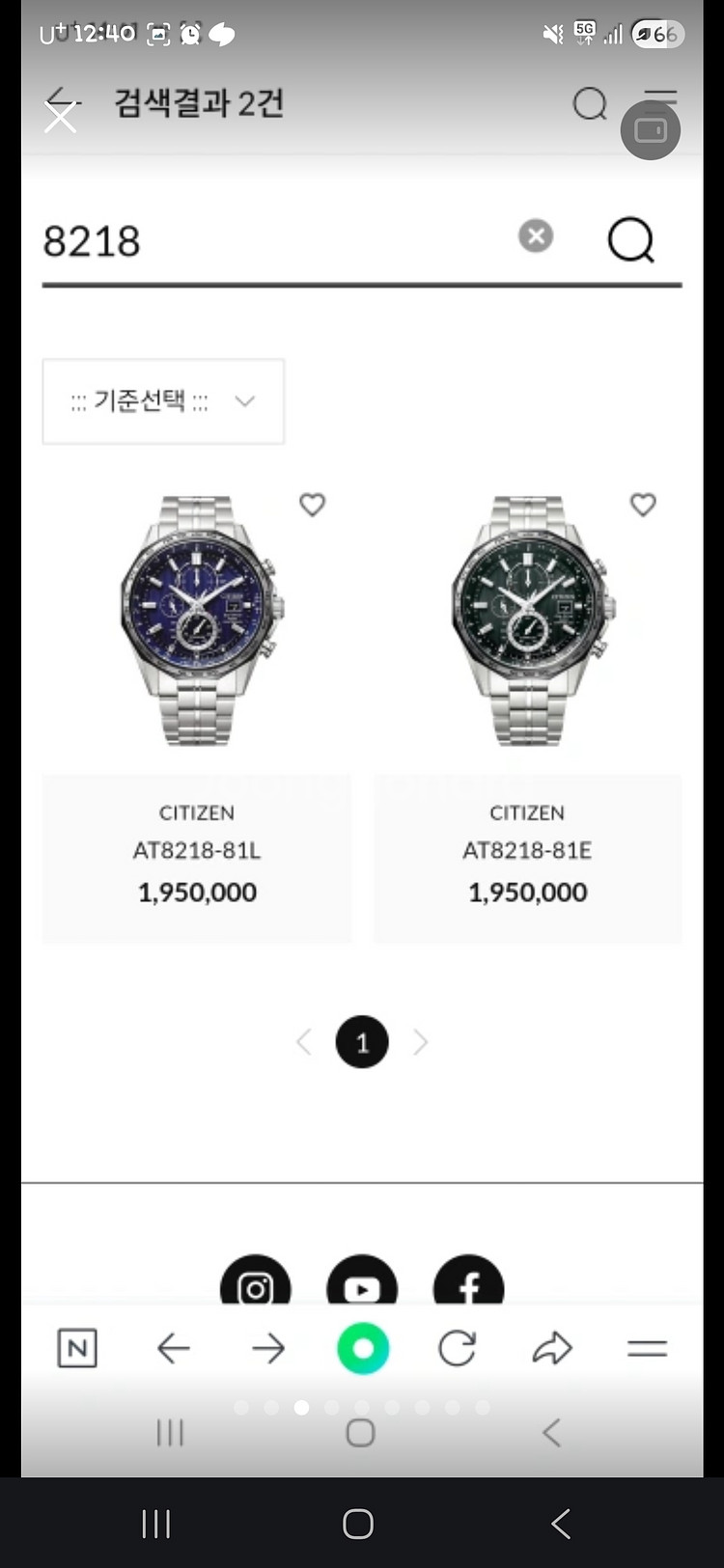Open the search icon in the header
The image size is (724, 1568).
point(590,103)
